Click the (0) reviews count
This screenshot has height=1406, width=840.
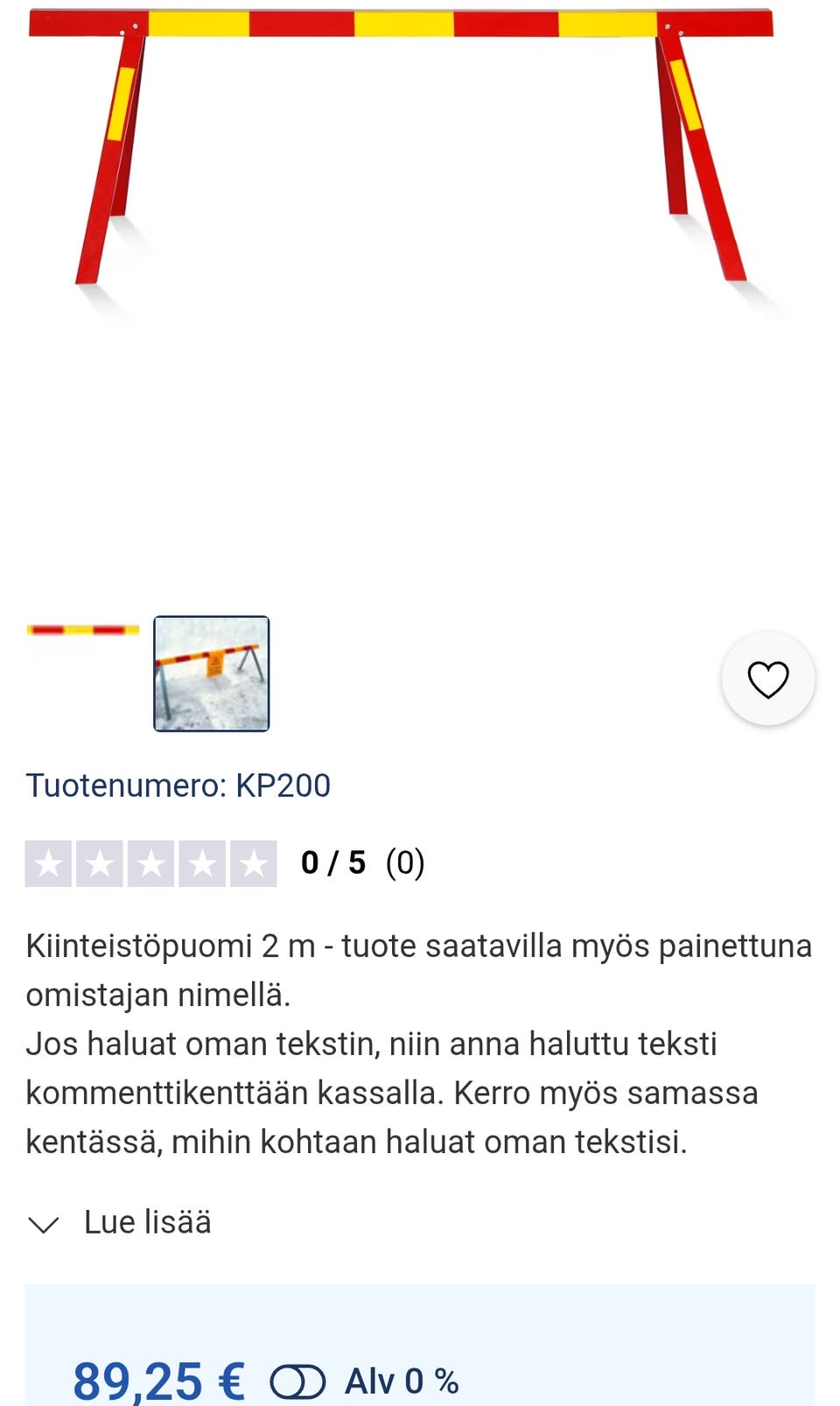tap(405, 861)
